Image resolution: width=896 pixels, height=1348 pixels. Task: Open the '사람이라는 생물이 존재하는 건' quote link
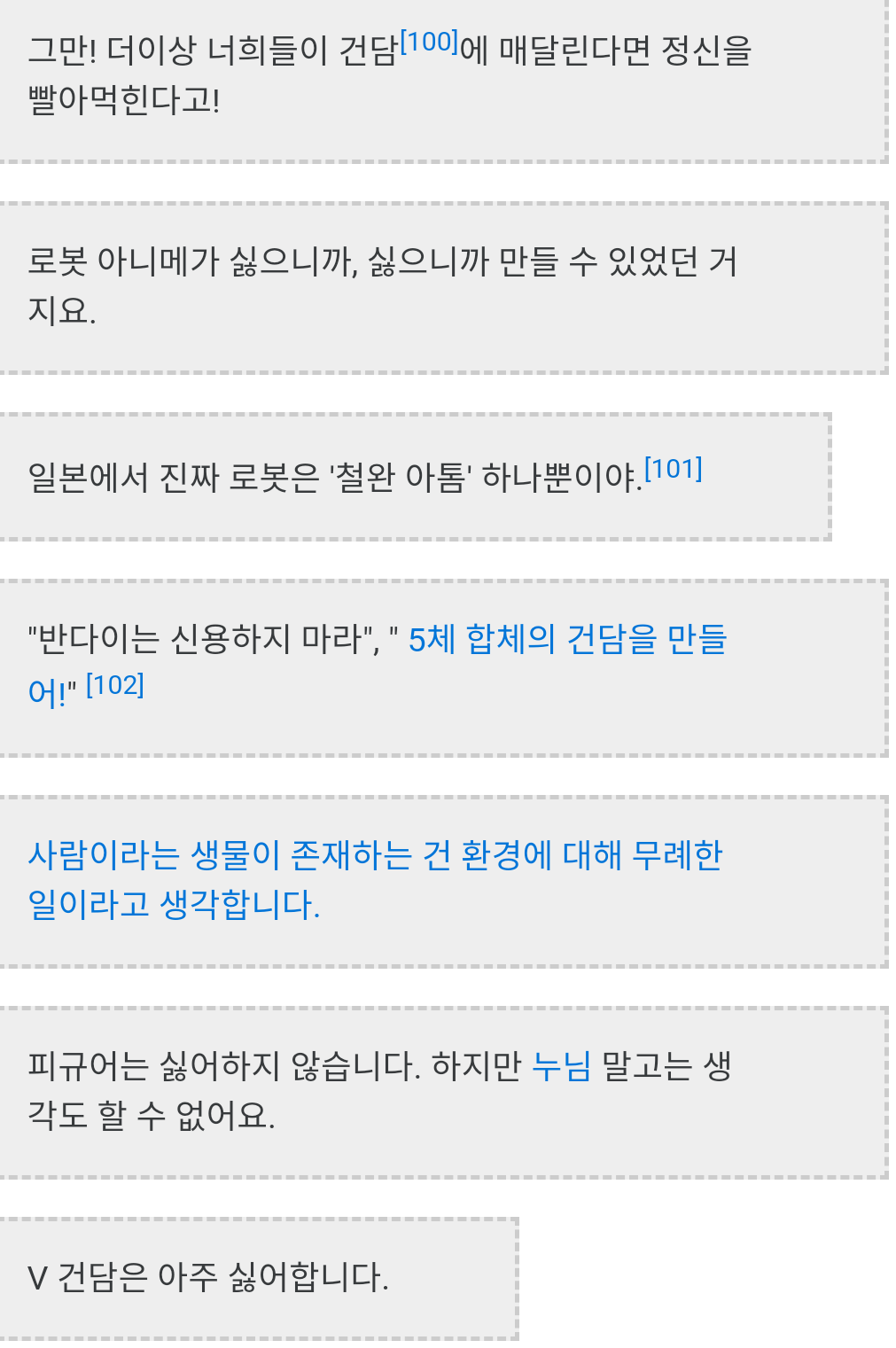click(375, 855)
